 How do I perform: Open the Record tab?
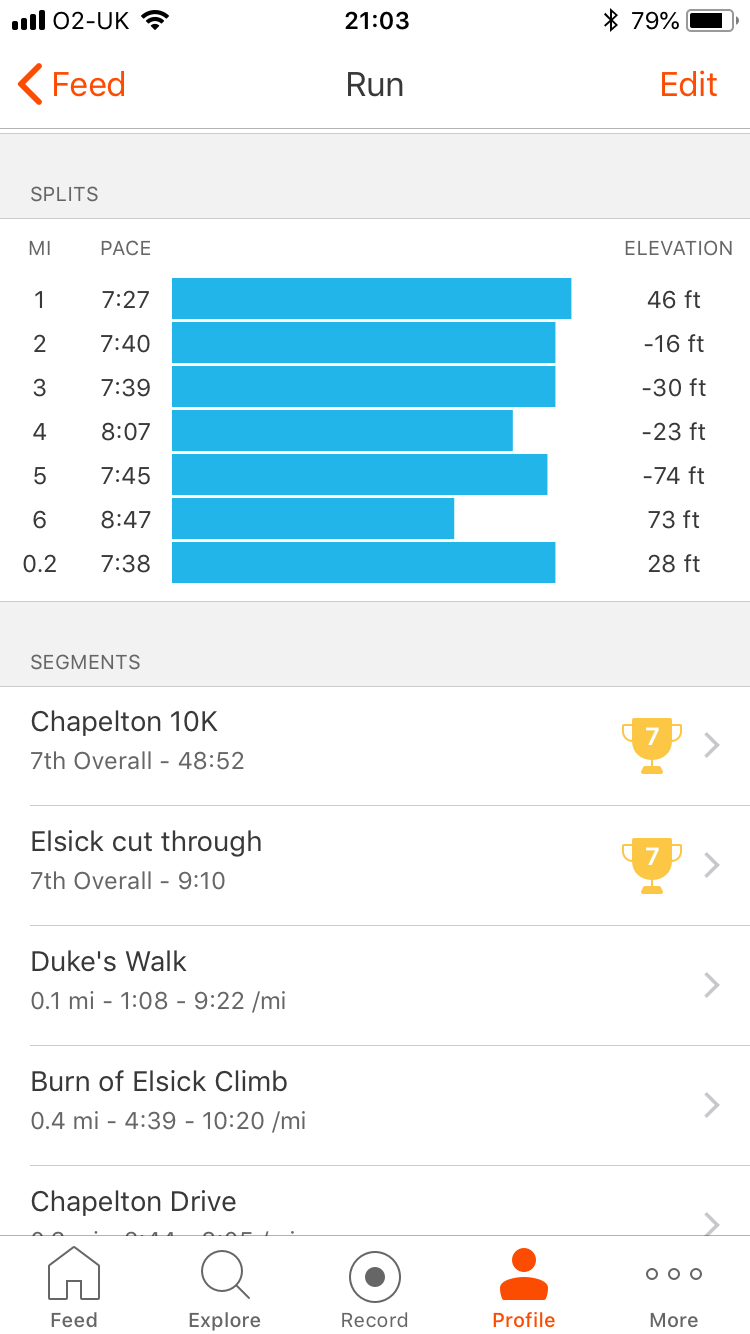(x=374, y=1286)
